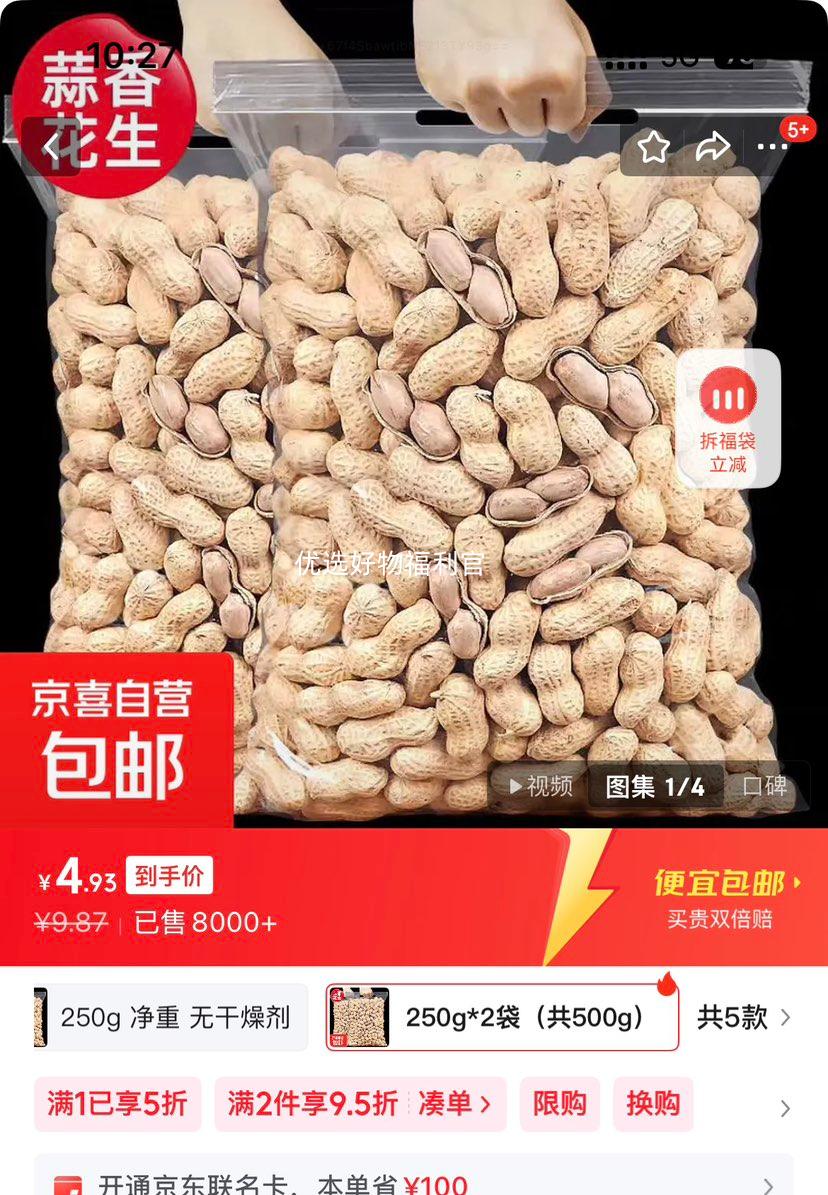Tap the 换购 button

pyautogui.click(x=653, y=1104)
